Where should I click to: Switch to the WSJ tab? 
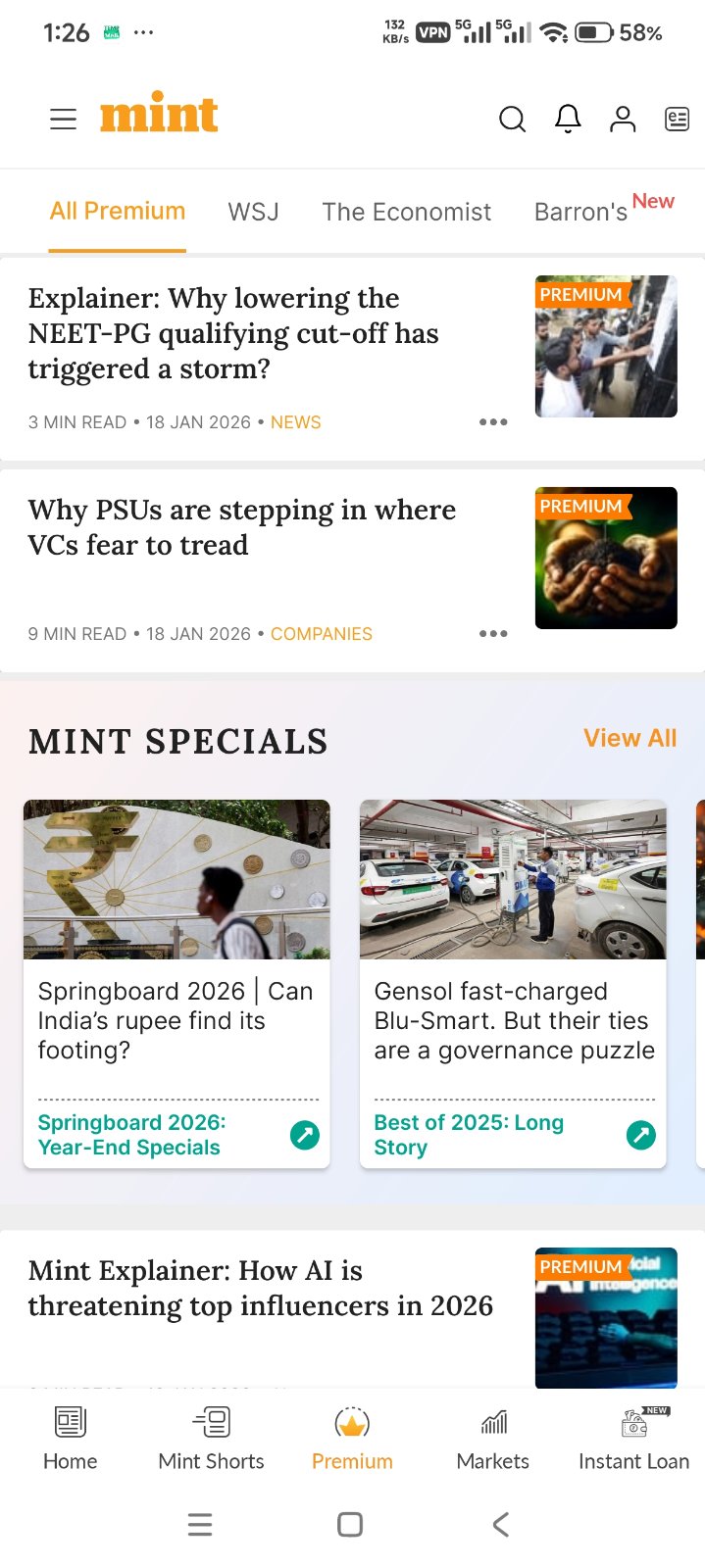point(253,212)
